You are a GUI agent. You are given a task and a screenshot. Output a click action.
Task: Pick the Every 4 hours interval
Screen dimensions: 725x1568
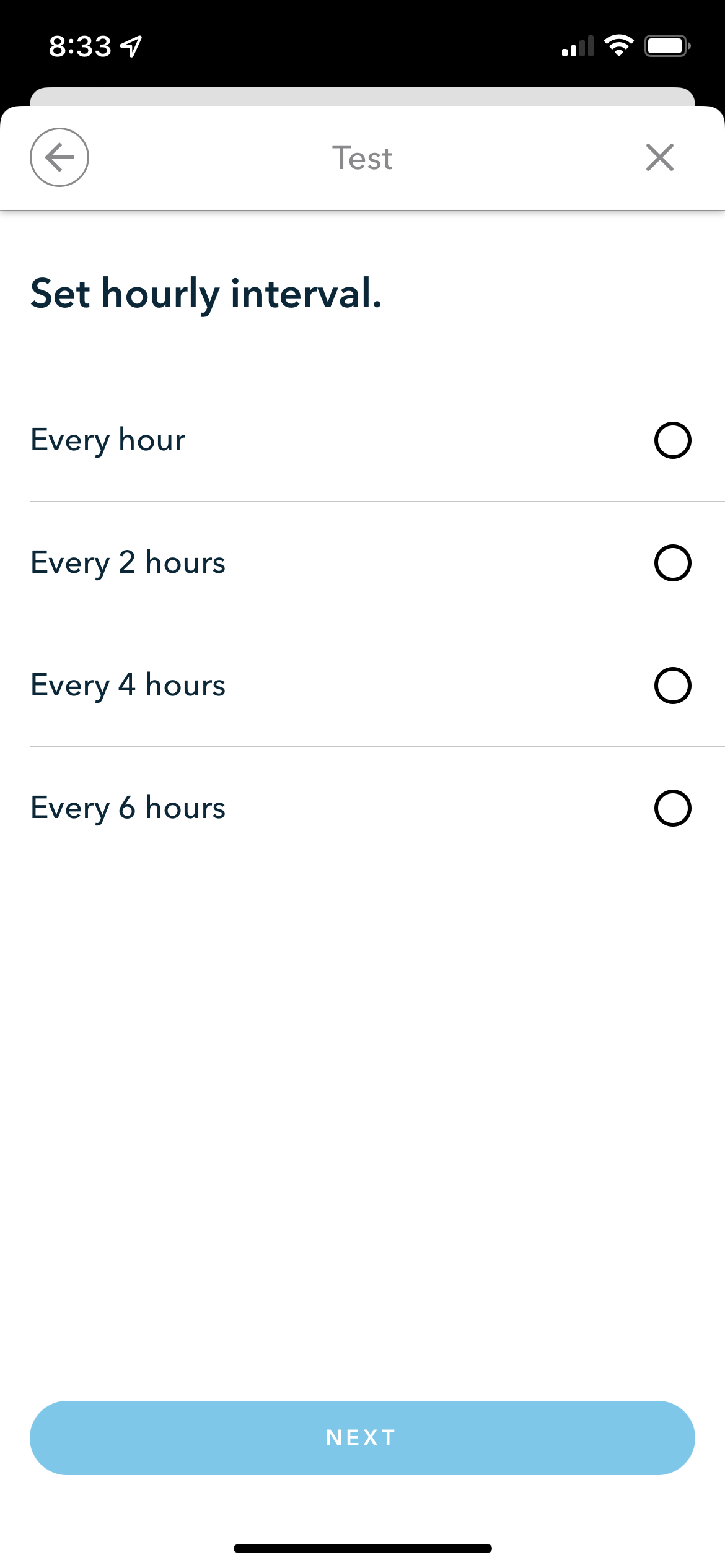click(x=362, y=686)
